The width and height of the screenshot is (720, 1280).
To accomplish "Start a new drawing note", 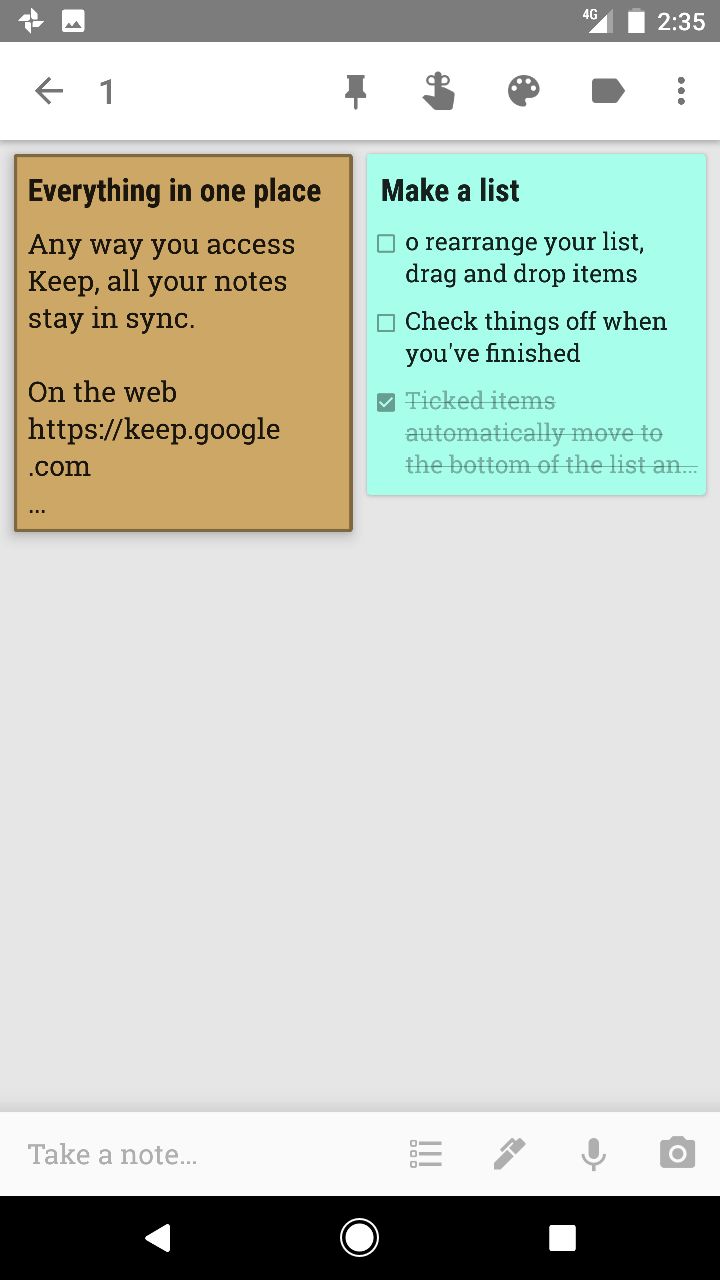I will (x=509, y=1154).
